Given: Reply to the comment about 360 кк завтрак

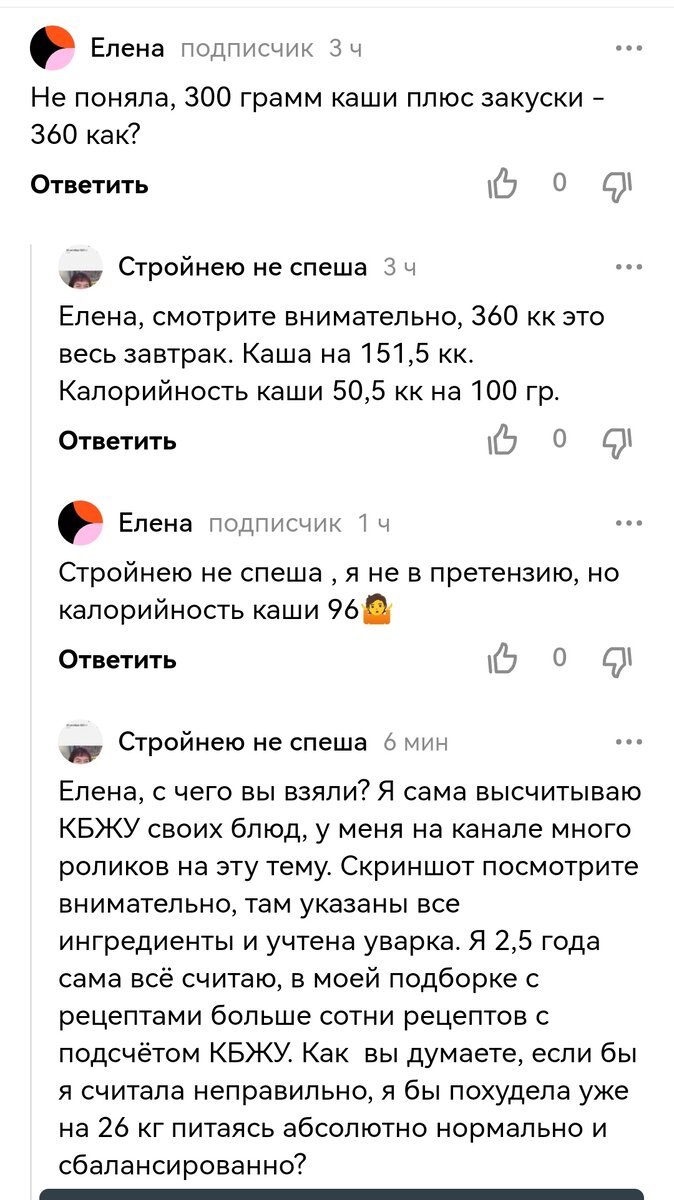Looking at the screenshot, I should pyautogui.click(x=117, y=440).
